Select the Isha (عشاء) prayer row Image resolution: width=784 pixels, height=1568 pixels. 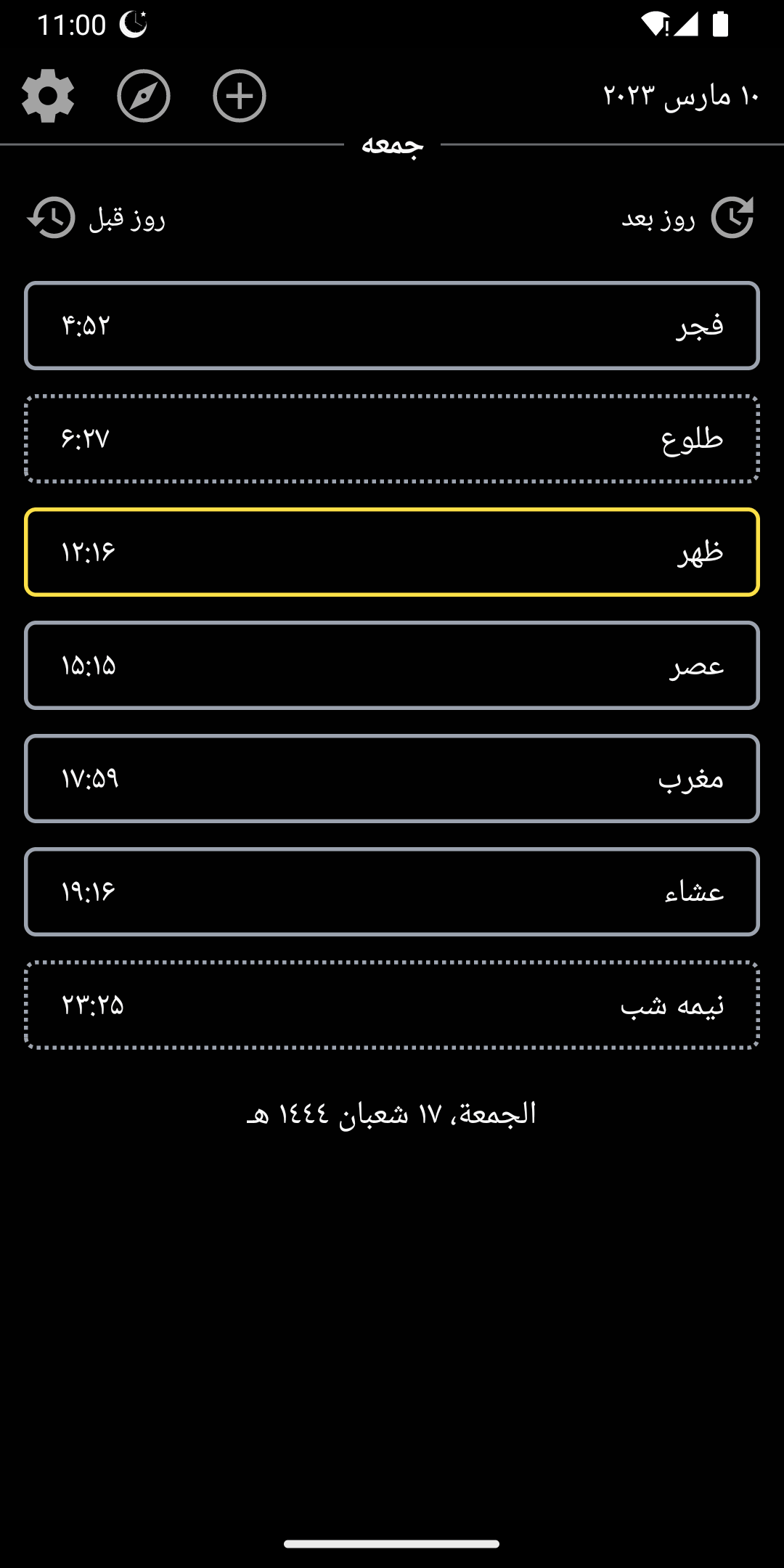[x=392, y=892]
